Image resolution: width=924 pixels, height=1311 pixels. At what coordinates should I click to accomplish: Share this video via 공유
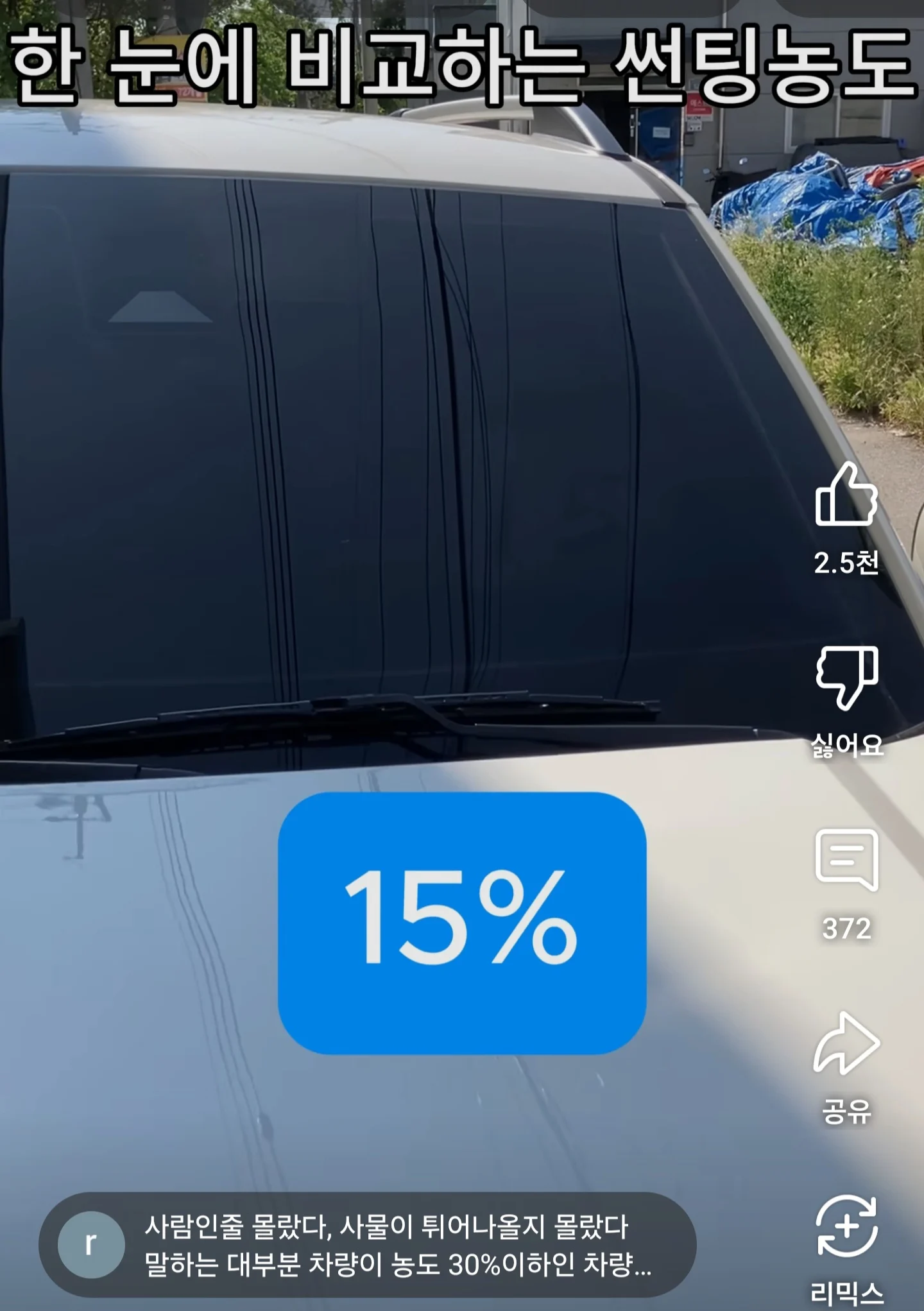click(x=846, y=1045)
